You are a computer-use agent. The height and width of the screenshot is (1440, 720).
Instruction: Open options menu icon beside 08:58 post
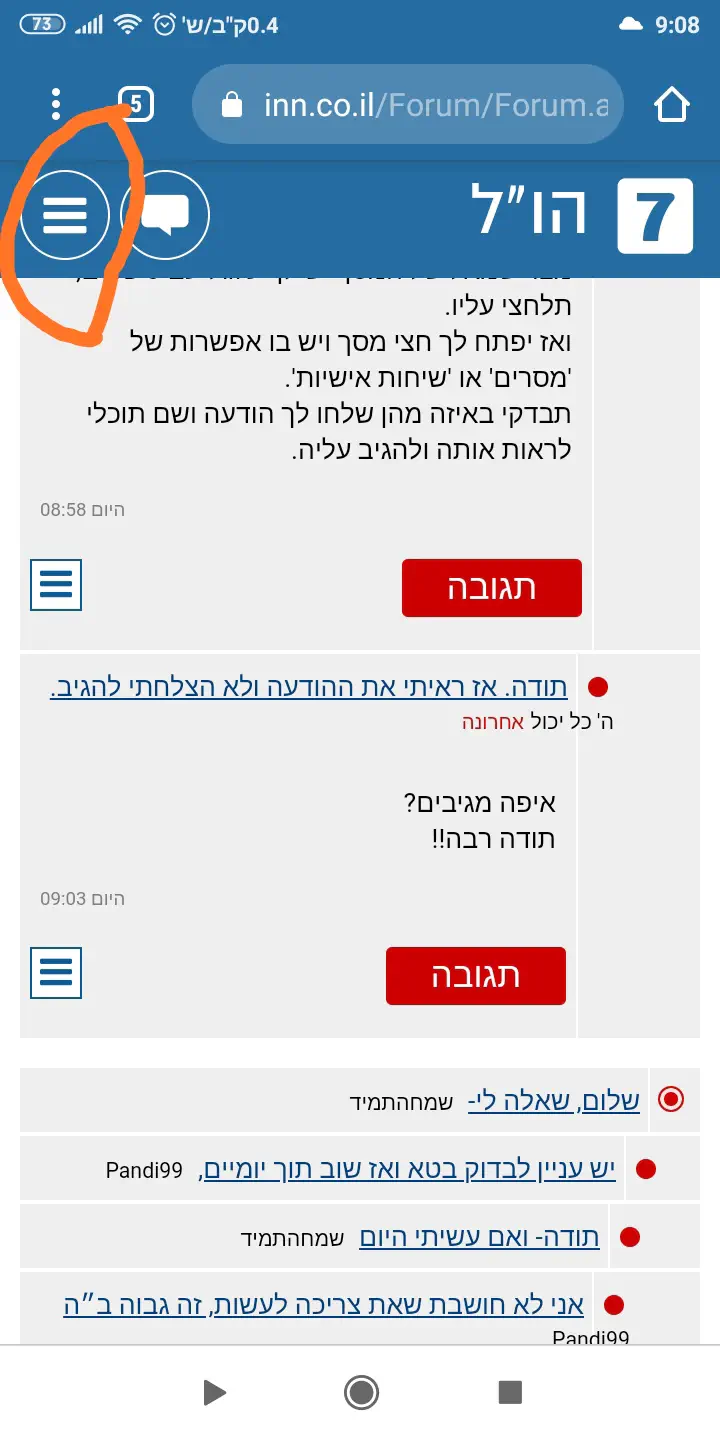click(56, 585)
